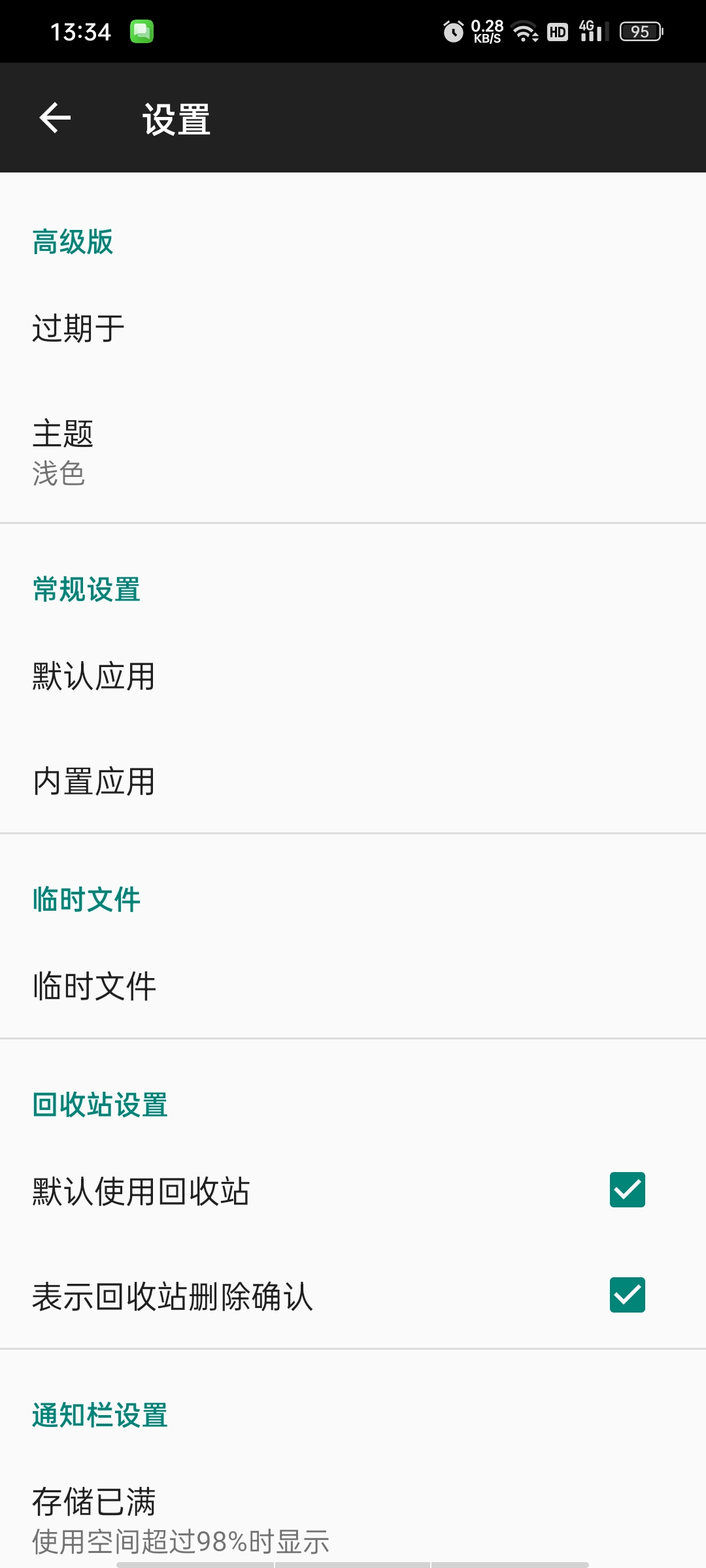Open 默认应用 settings
The width and height of the screenshot is (706, 1568).
tap(353, 676)
